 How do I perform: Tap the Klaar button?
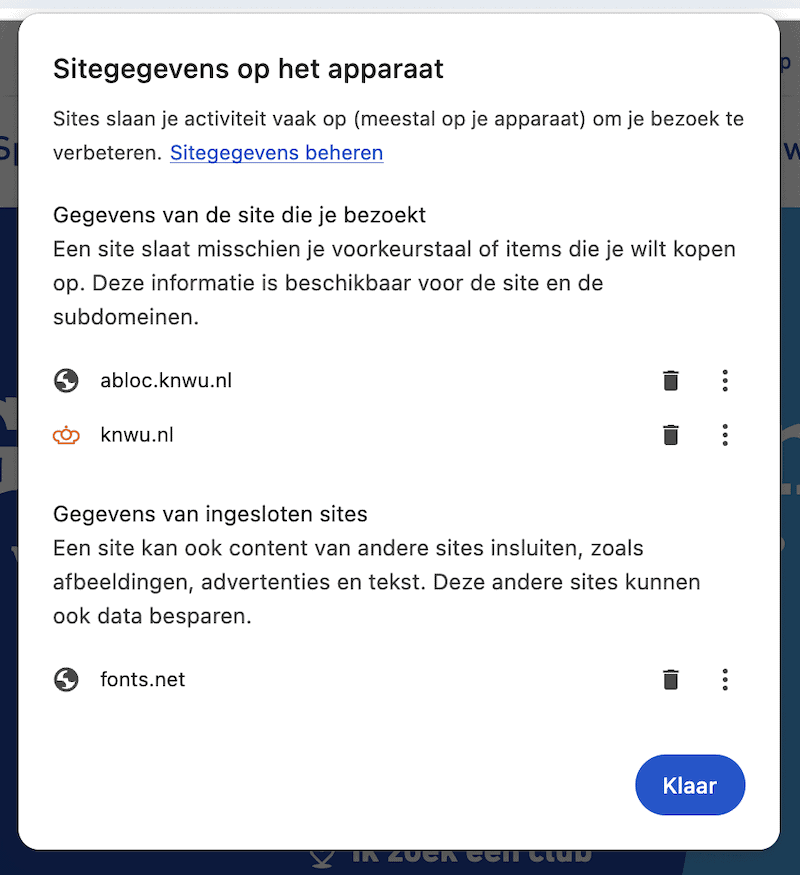[x=690, y=785]
